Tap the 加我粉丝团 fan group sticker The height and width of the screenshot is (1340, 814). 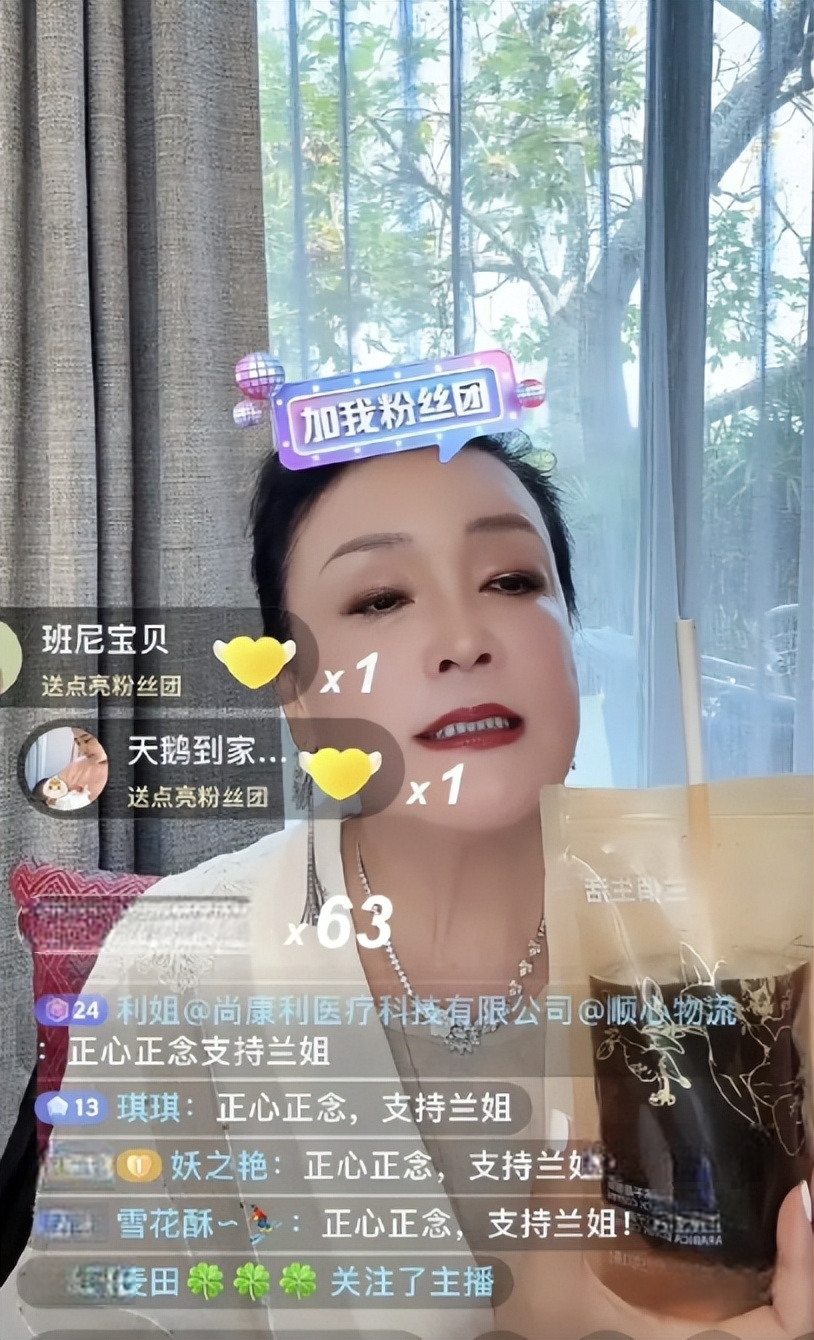click(x=391, y=409)
